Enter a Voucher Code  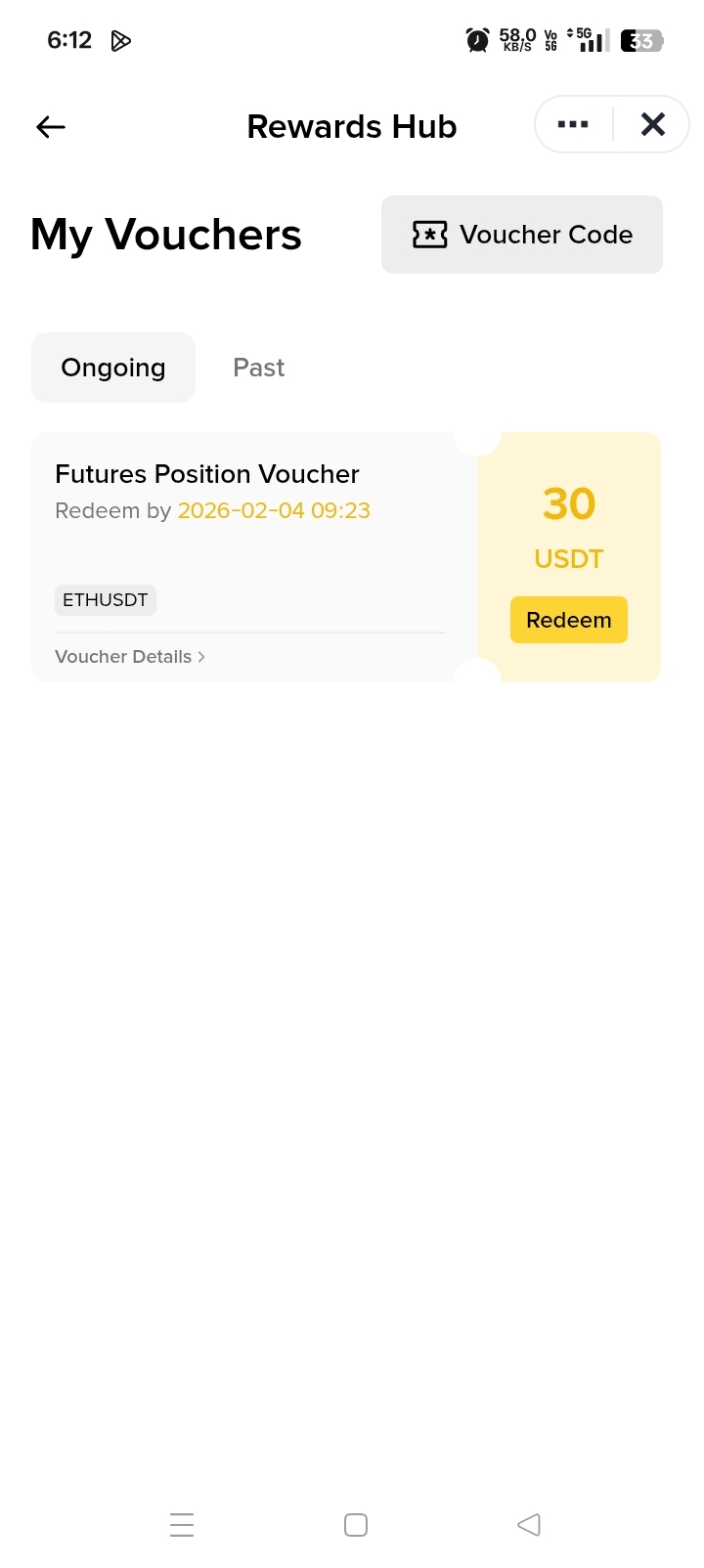522,235
